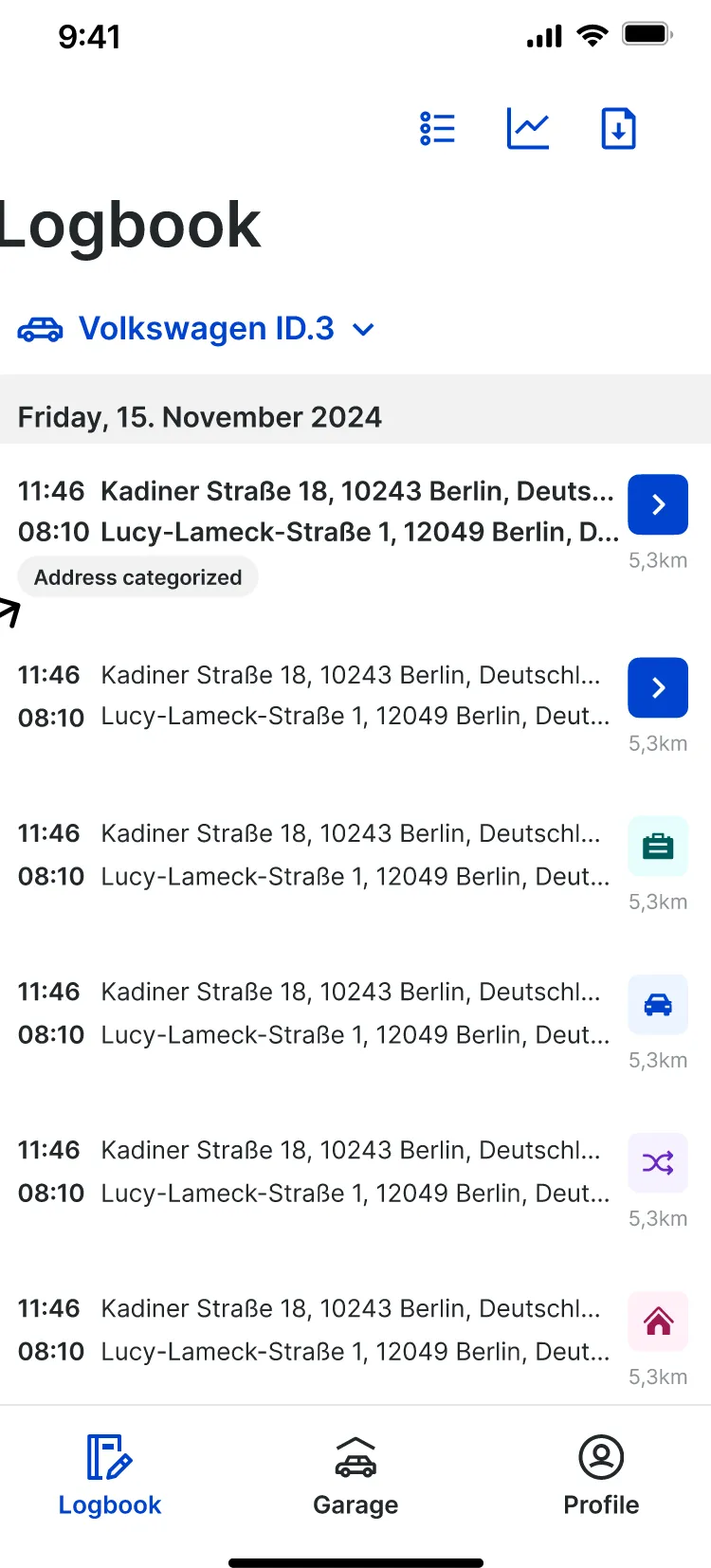
Task: Open the statistics chart icon
Action: click(528, 129)
